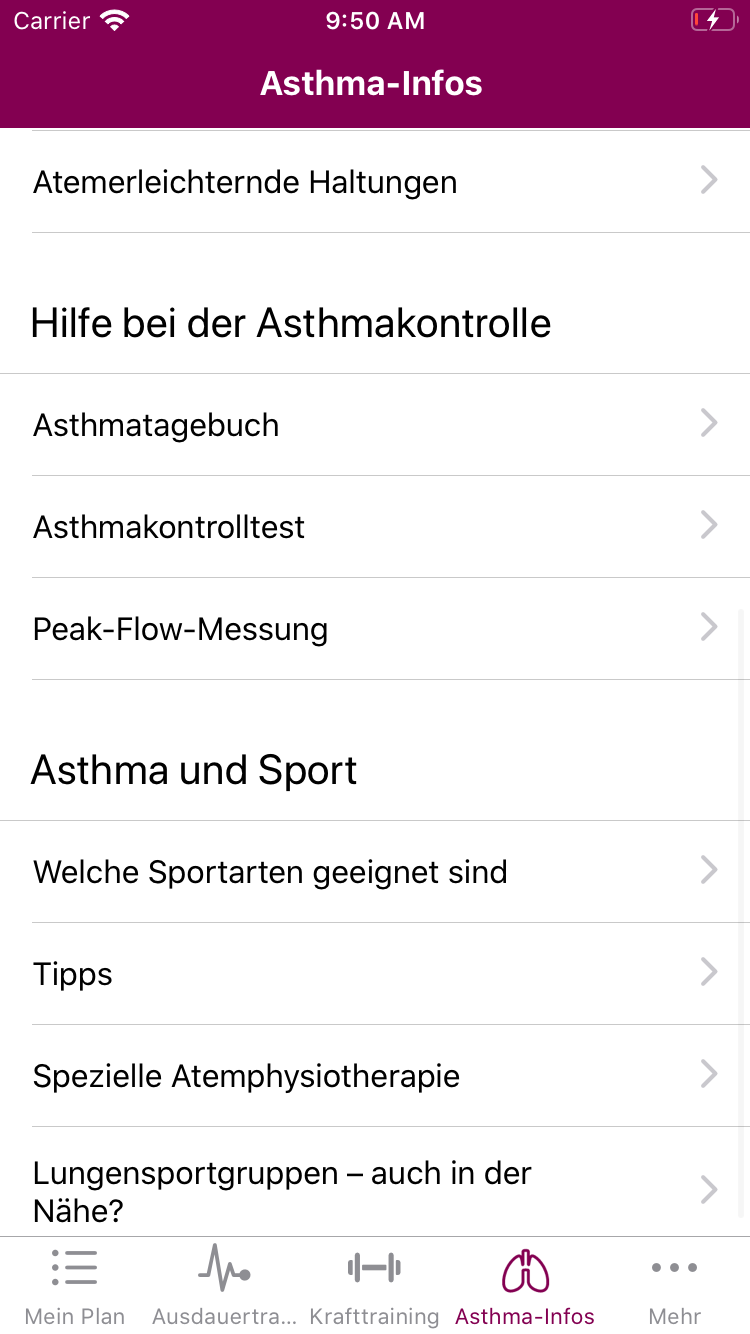Switch to the Mein Plan tab

(x=75, y=1286)
